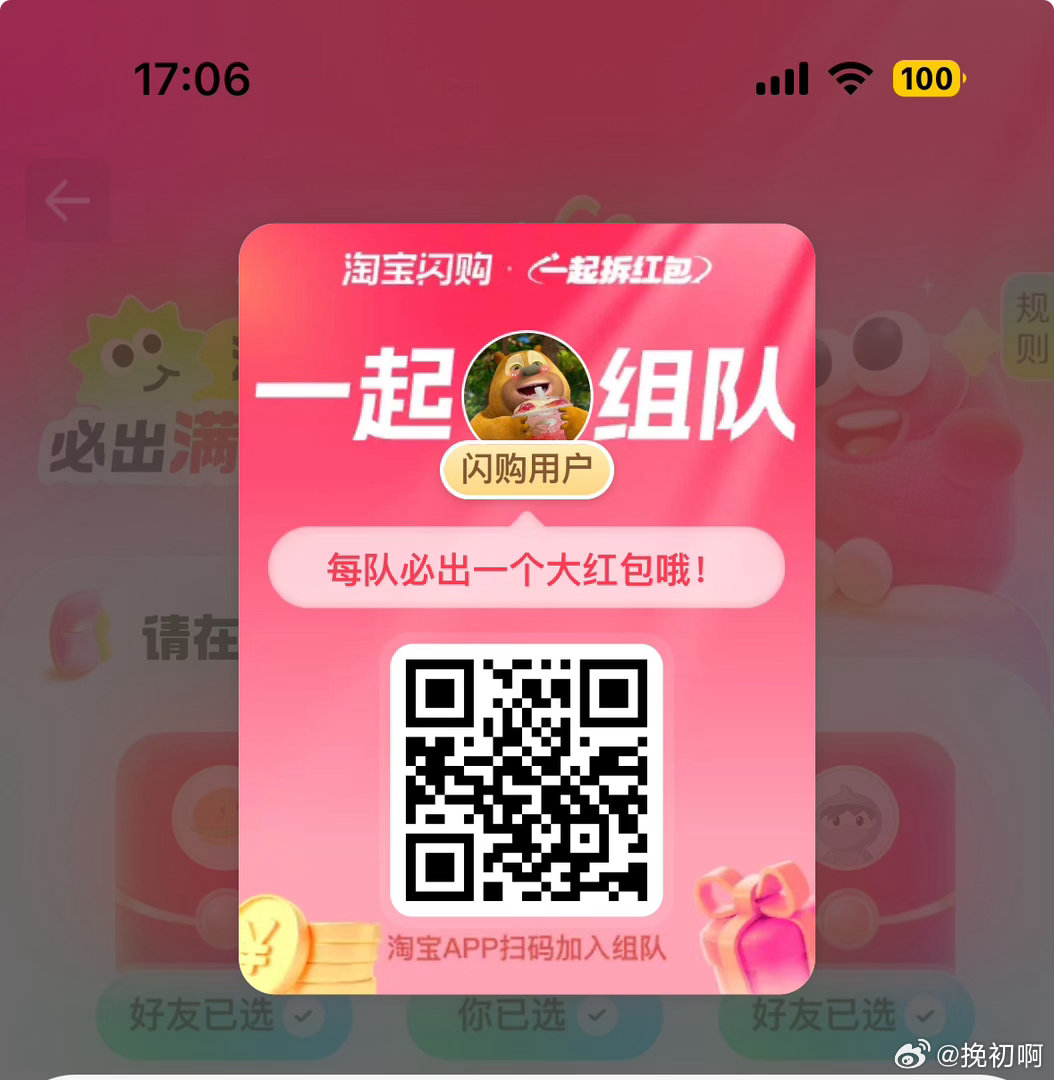Go back using the top-left arrow
The width and height of the screenshot is (1054, 1080).
point(67,201)
